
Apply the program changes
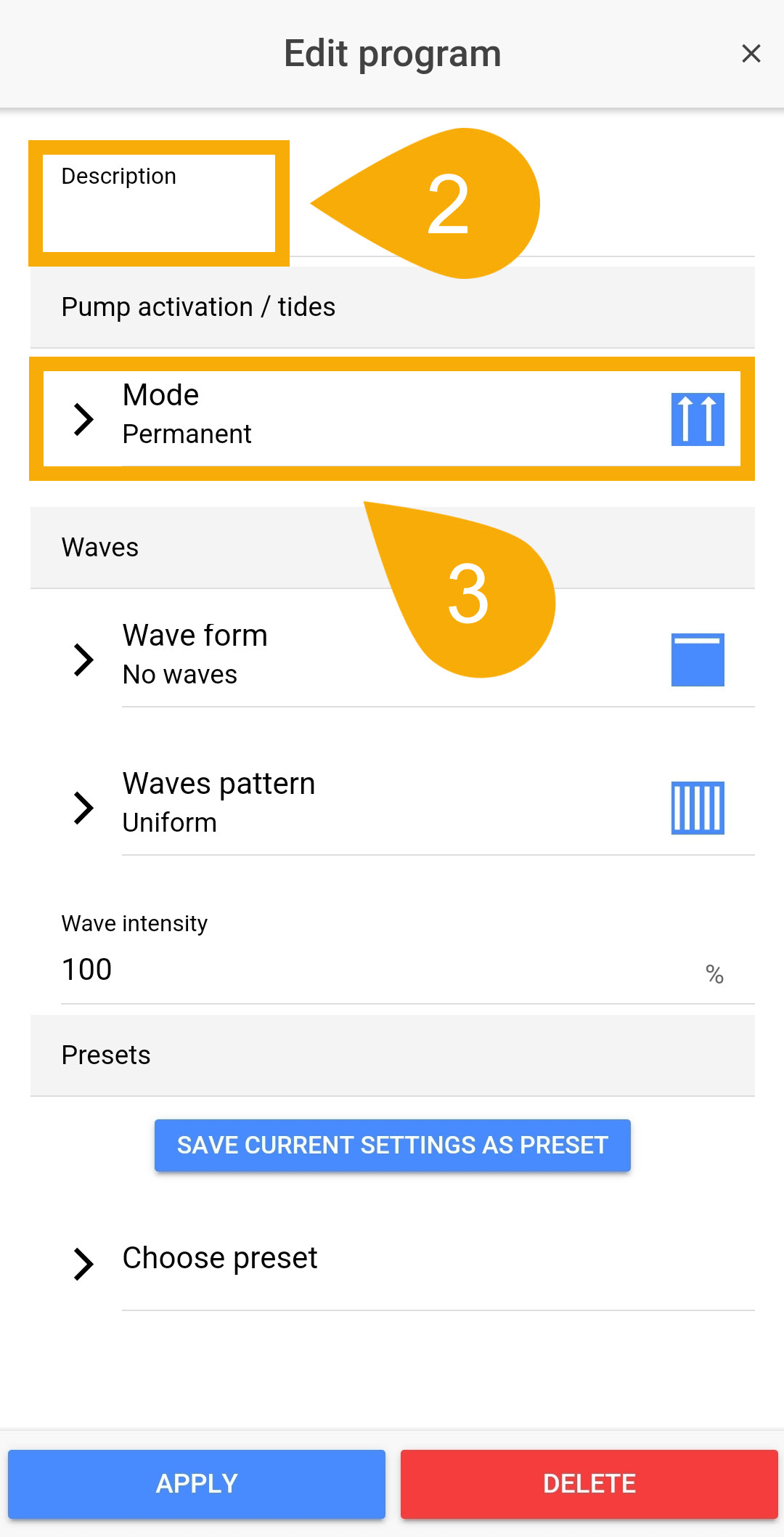[196, 1483]
